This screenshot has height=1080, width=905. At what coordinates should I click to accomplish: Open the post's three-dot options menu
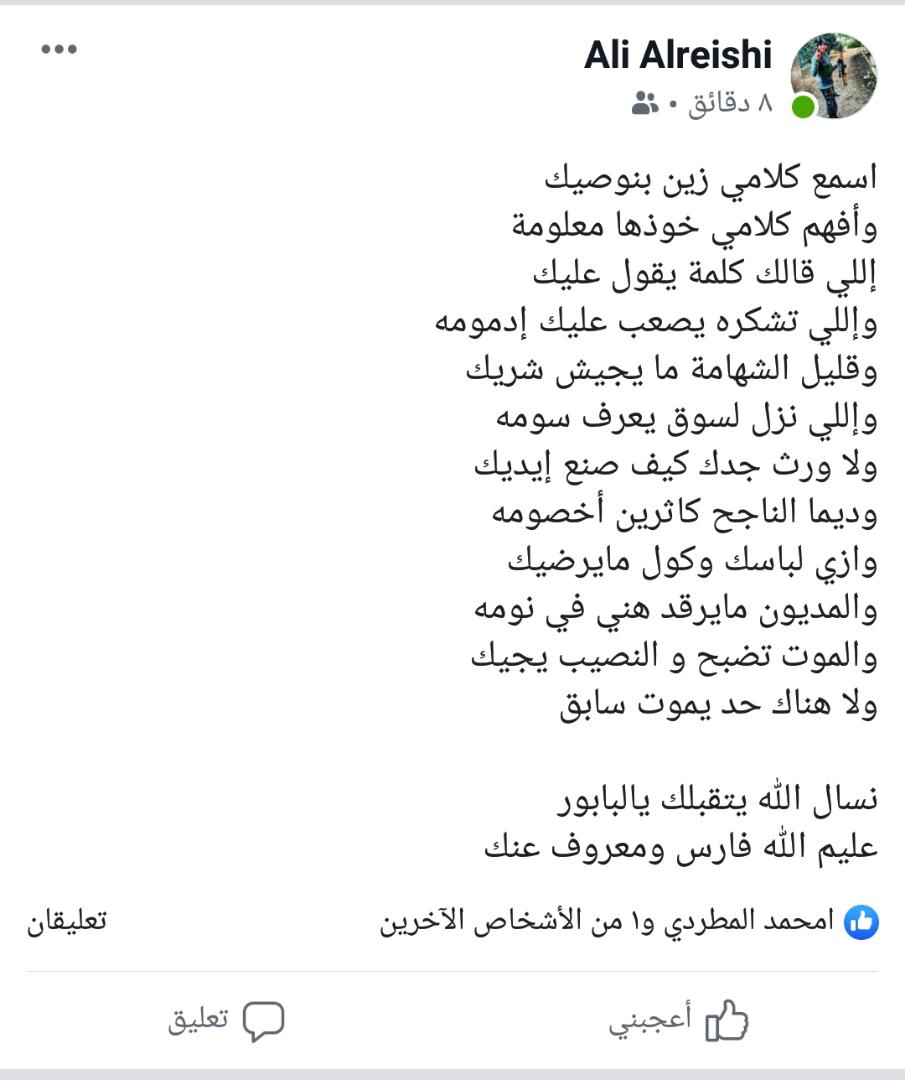[59, 50]
